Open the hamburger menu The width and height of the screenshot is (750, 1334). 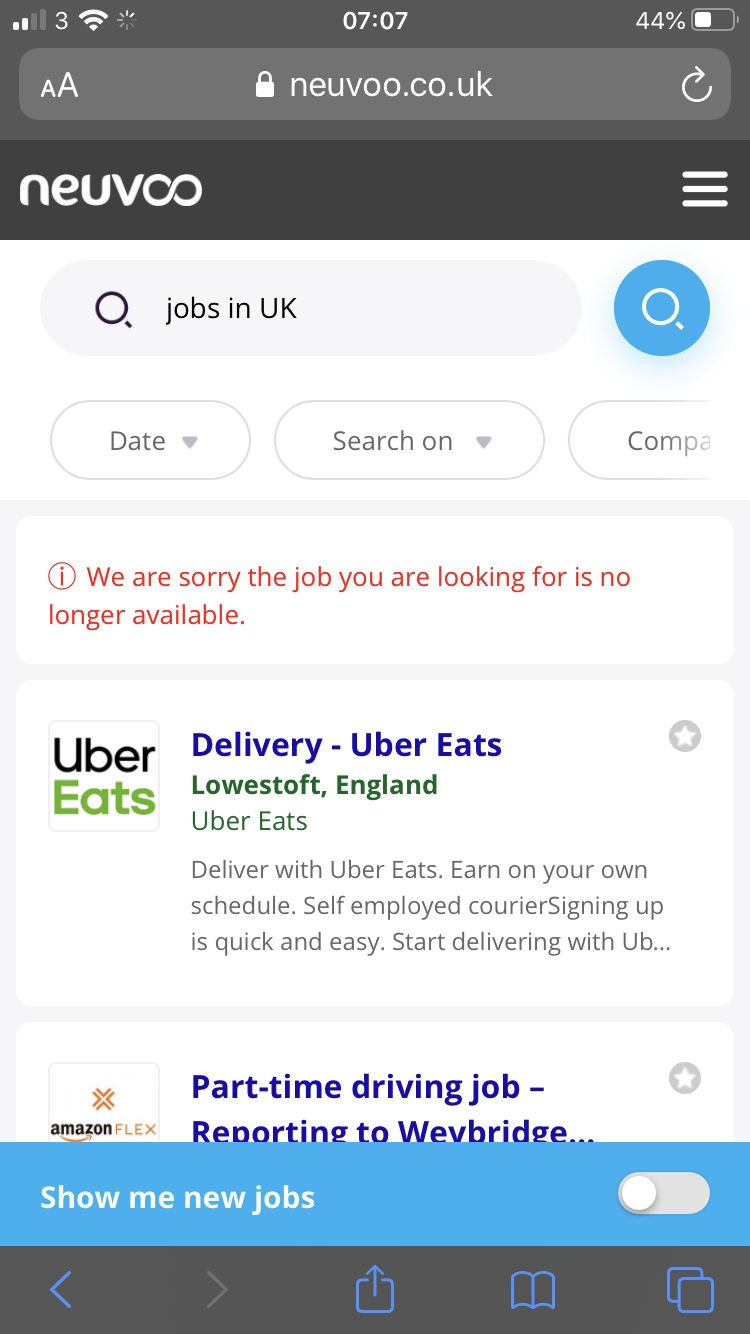click(704, 189)
